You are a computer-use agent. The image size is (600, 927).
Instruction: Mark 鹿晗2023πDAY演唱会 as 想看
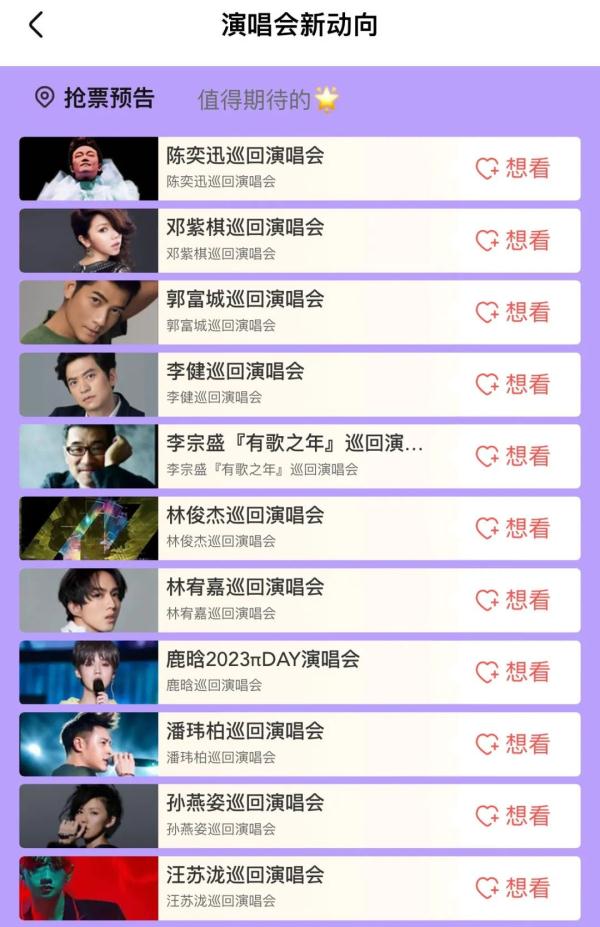click(513, 672)
